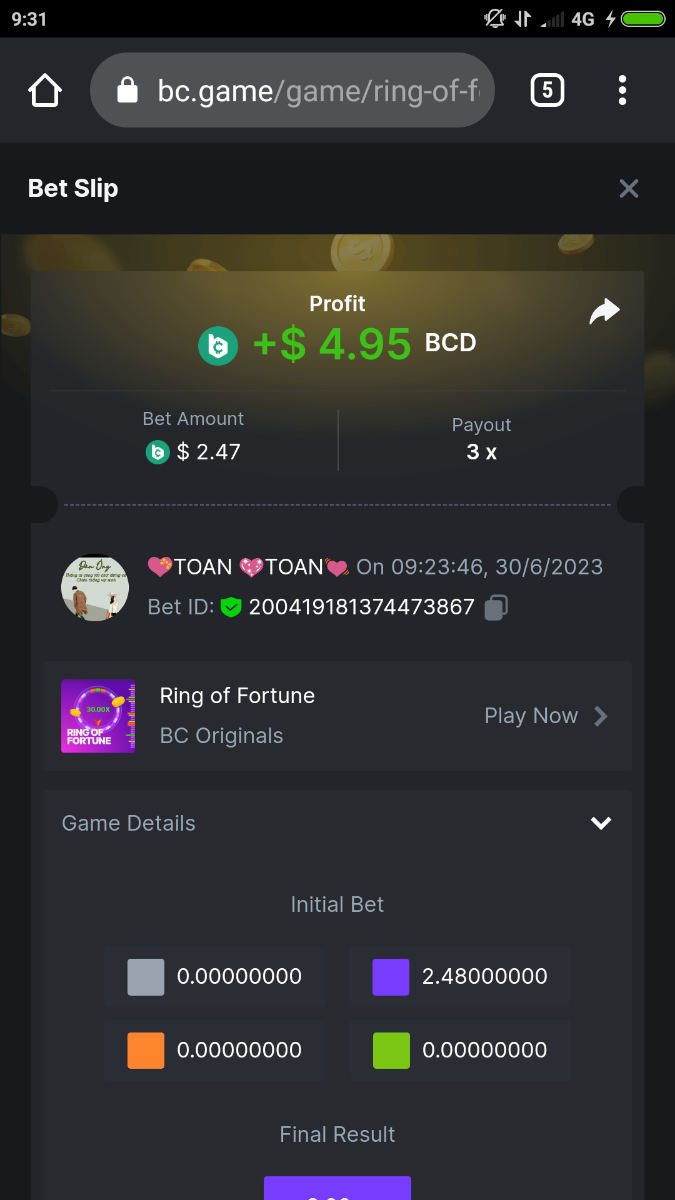View TOAN's profile avatar
This screenshot has height=1200, width=675.
95,588
